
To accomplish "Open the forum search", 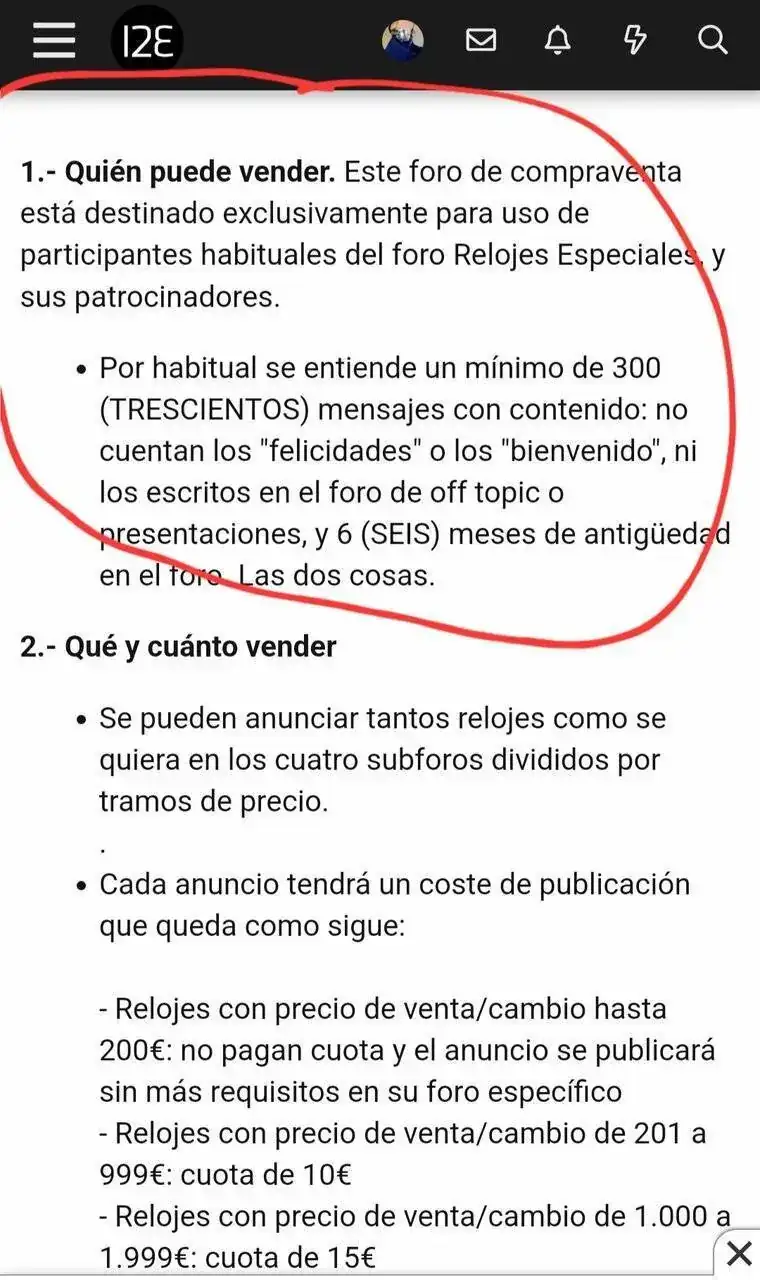I will click(712, 41).
